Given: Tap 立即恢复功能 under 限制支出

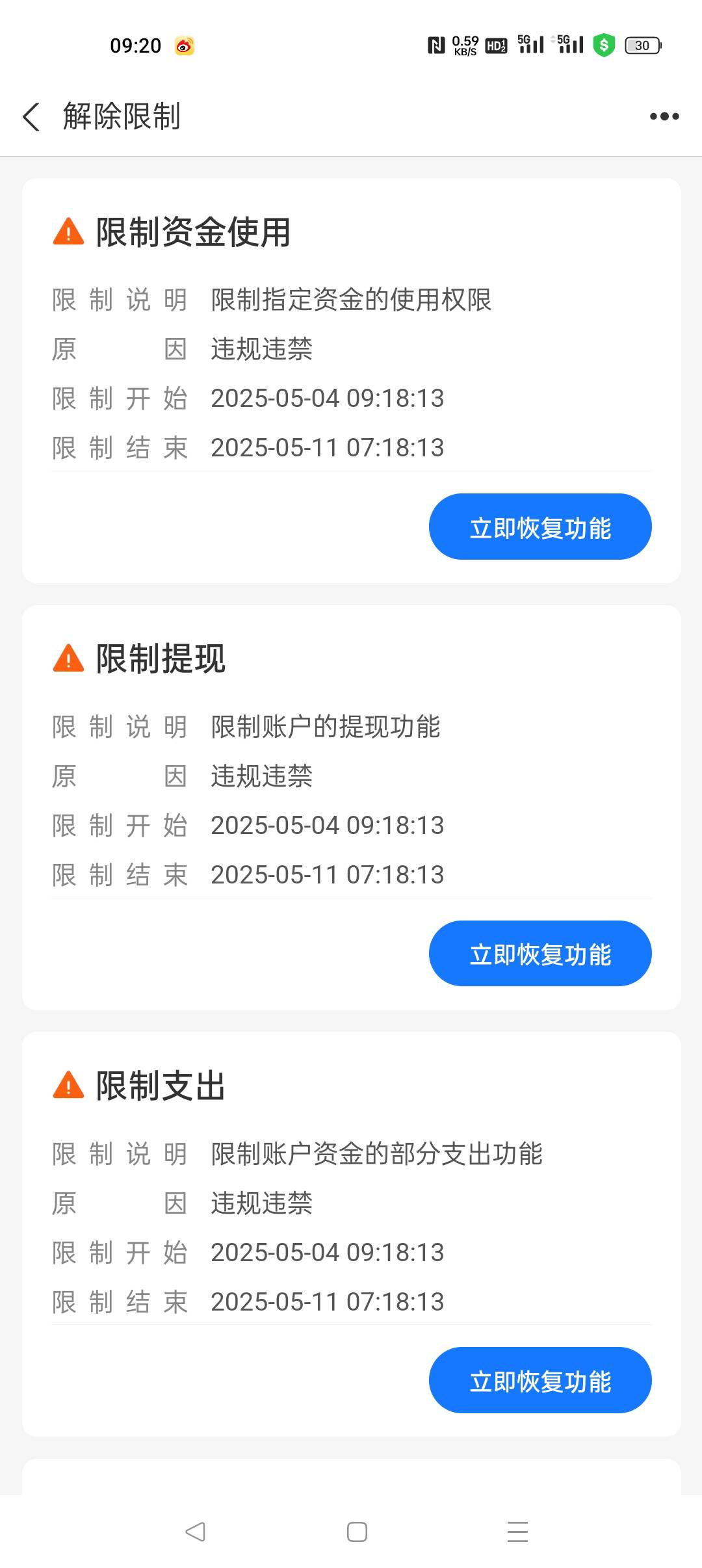Looking at the screenshot, I should coord(540,1380).
